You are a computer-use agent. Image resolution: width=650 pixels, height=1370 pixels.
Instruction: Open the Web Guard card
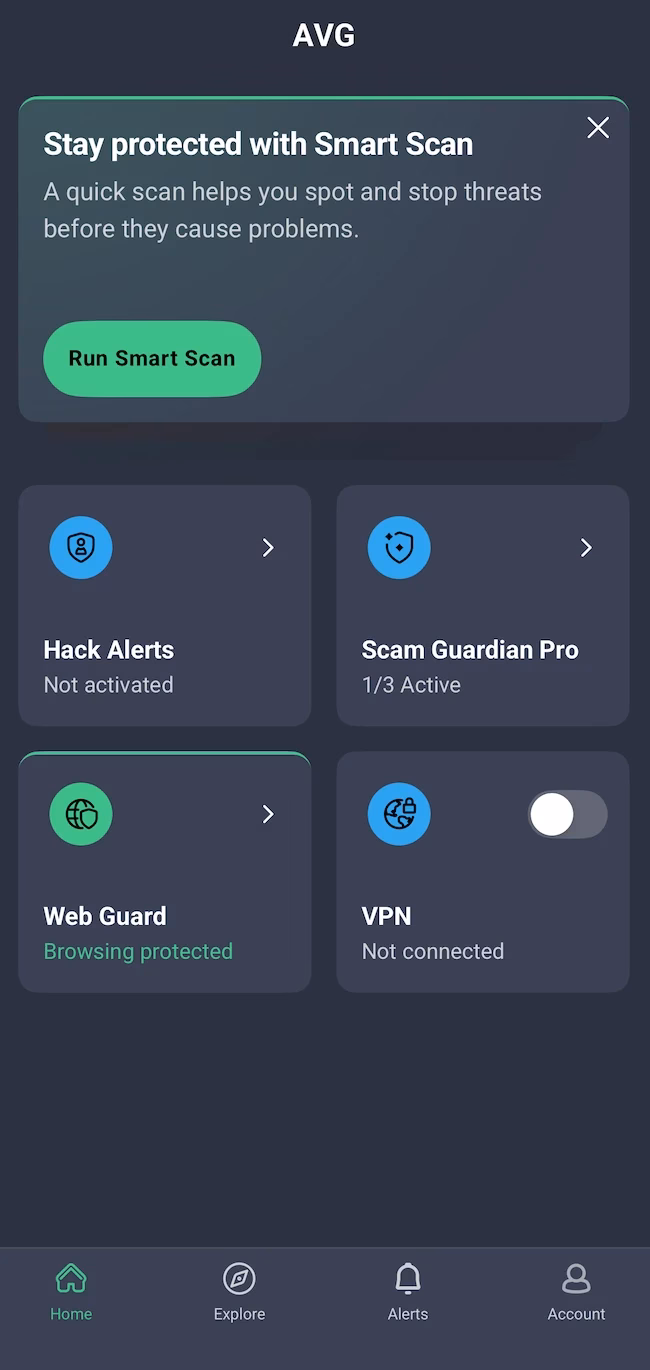click(165, 872)
